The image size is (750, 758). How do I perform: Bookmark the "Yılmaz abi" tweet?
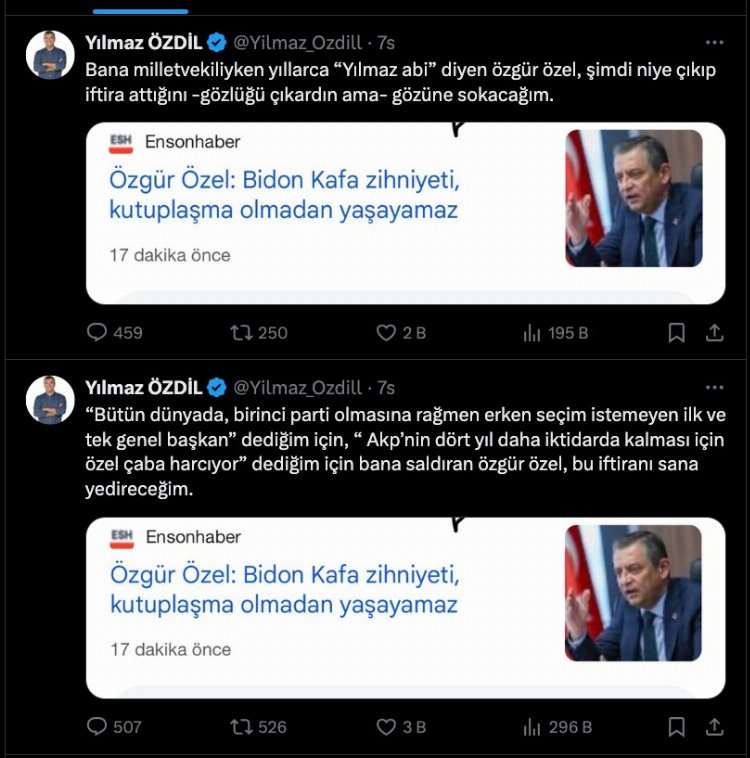pyautogui.click(x=677, y=332)
